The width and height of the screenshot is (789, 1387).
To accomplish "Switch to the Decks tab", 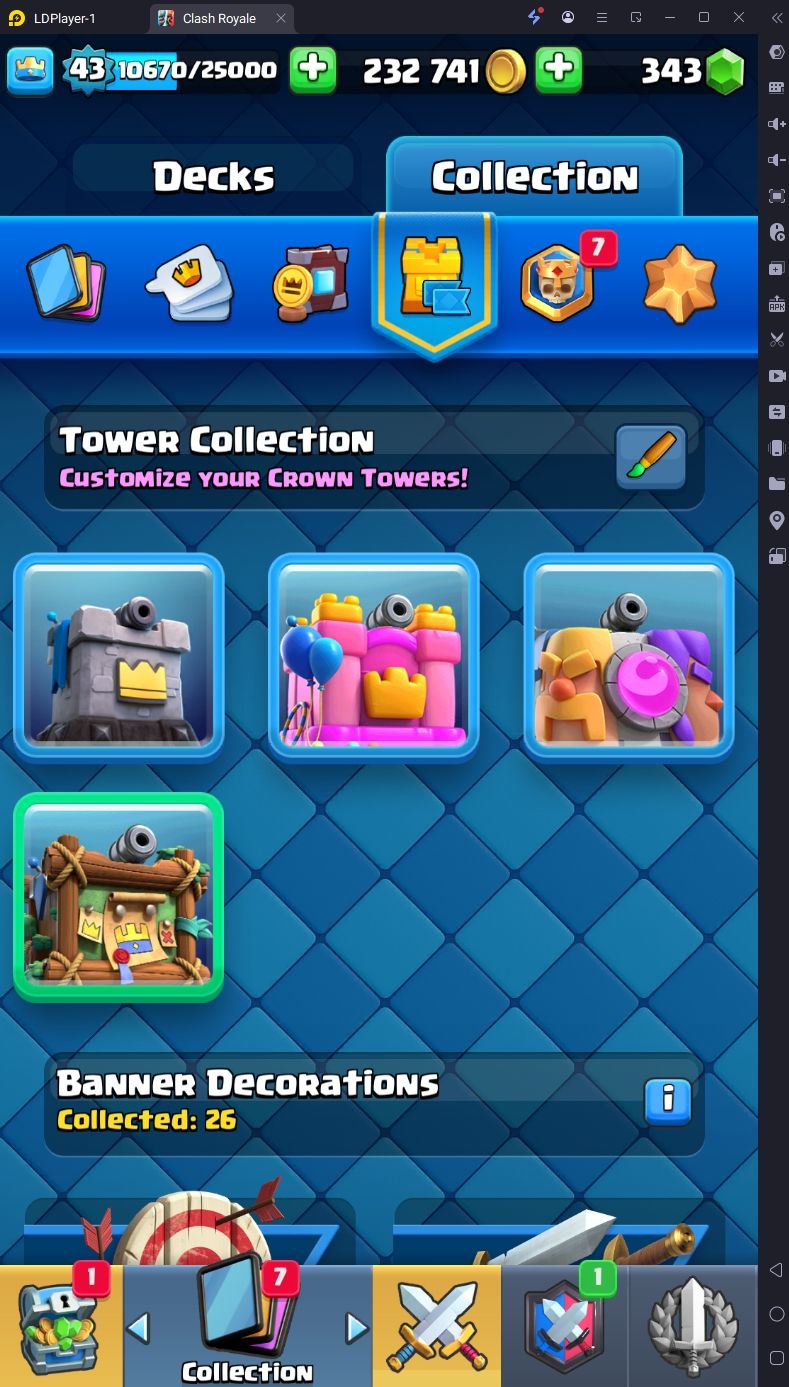I will coord(213,178).
